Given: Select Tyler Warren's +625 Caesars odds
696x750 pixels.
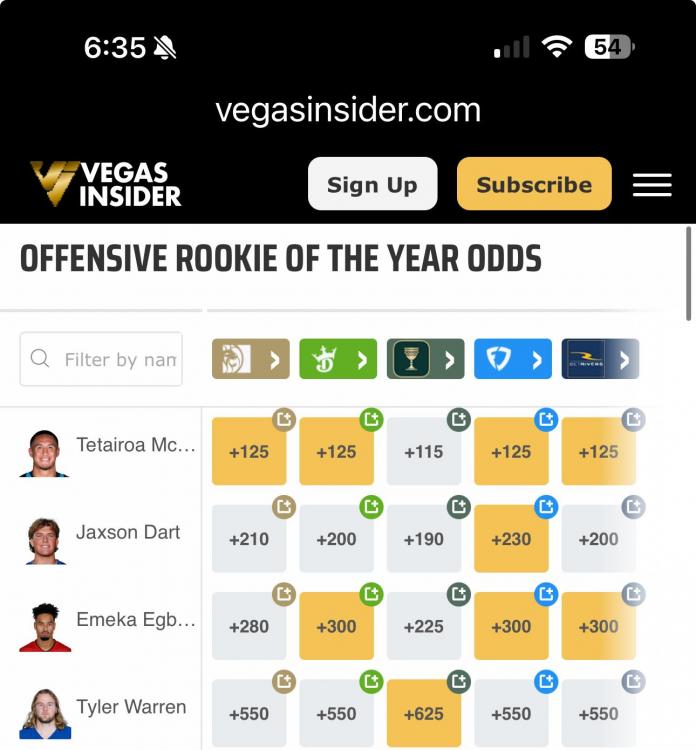Looking at the screenshot, I should [424, 714].
